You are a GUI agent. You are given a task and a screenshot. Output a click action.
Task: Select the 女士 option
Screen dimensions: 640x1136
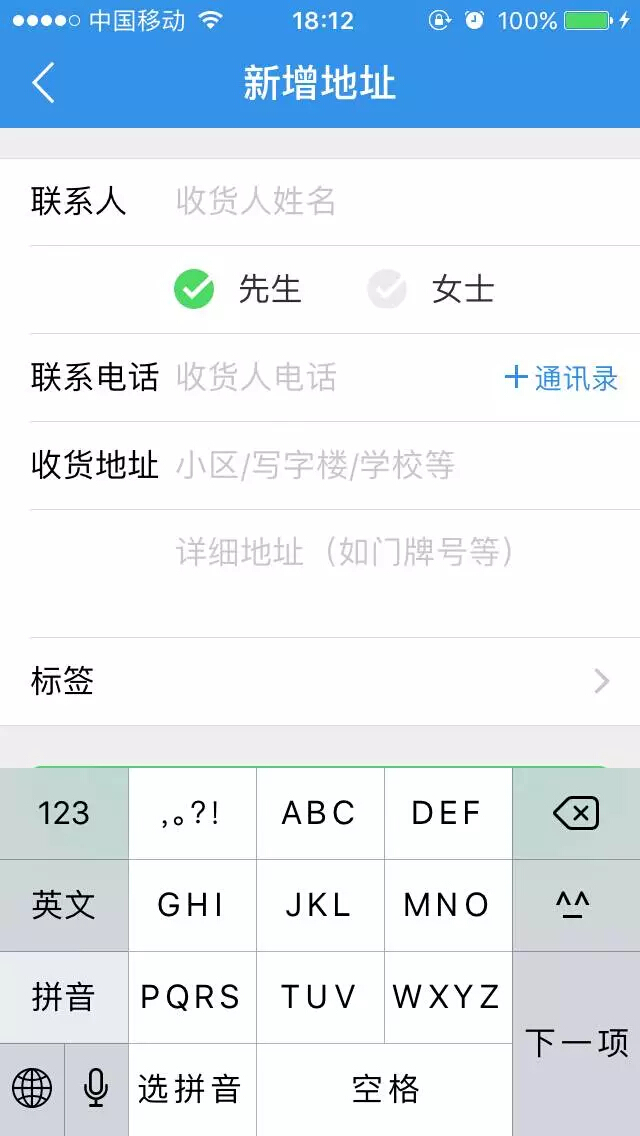tap(432, 290)
